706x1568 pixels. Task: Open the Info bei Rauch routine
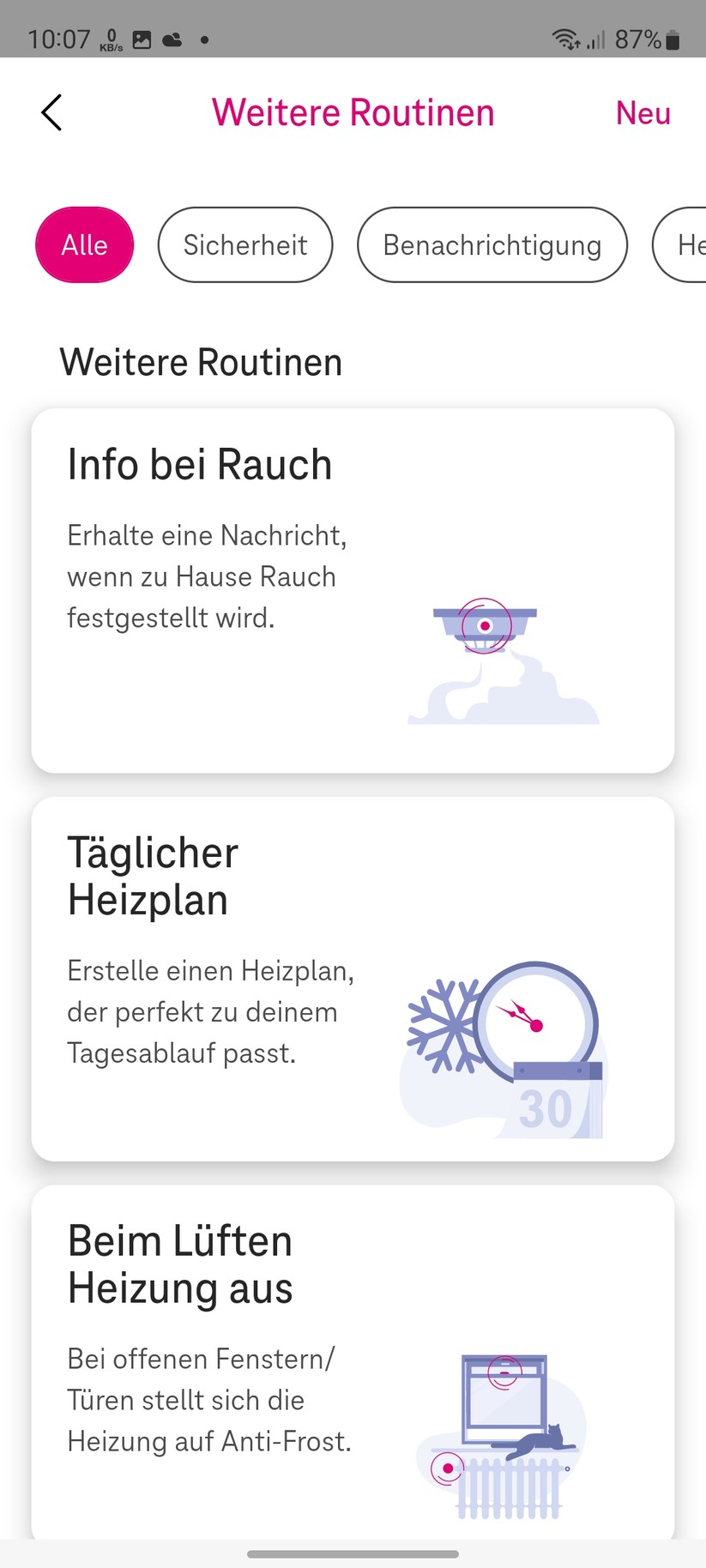[x=353, y=588]
